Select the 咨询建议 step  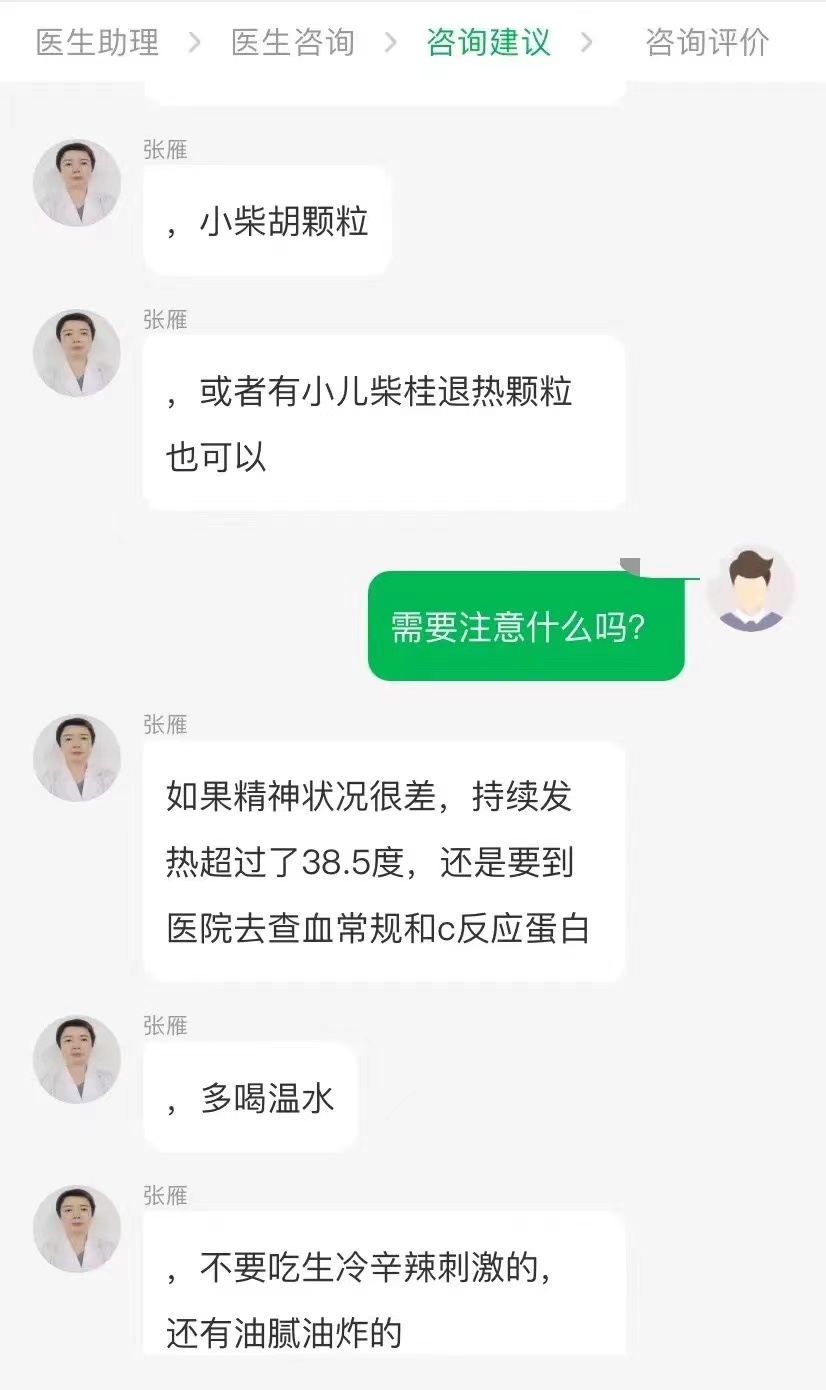(488, 42)
